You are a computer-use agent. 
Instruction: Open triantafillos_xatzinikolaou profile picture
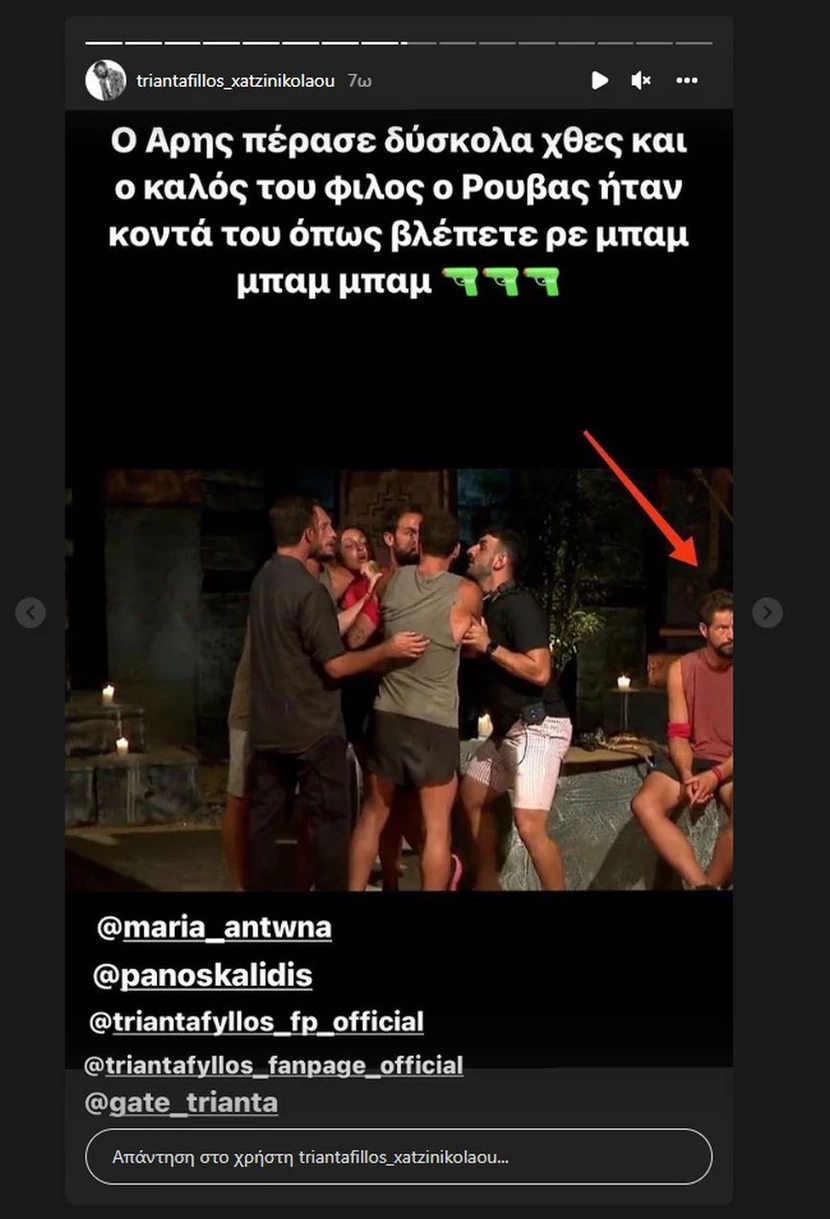pyautogui.click(x=105, y=81)
